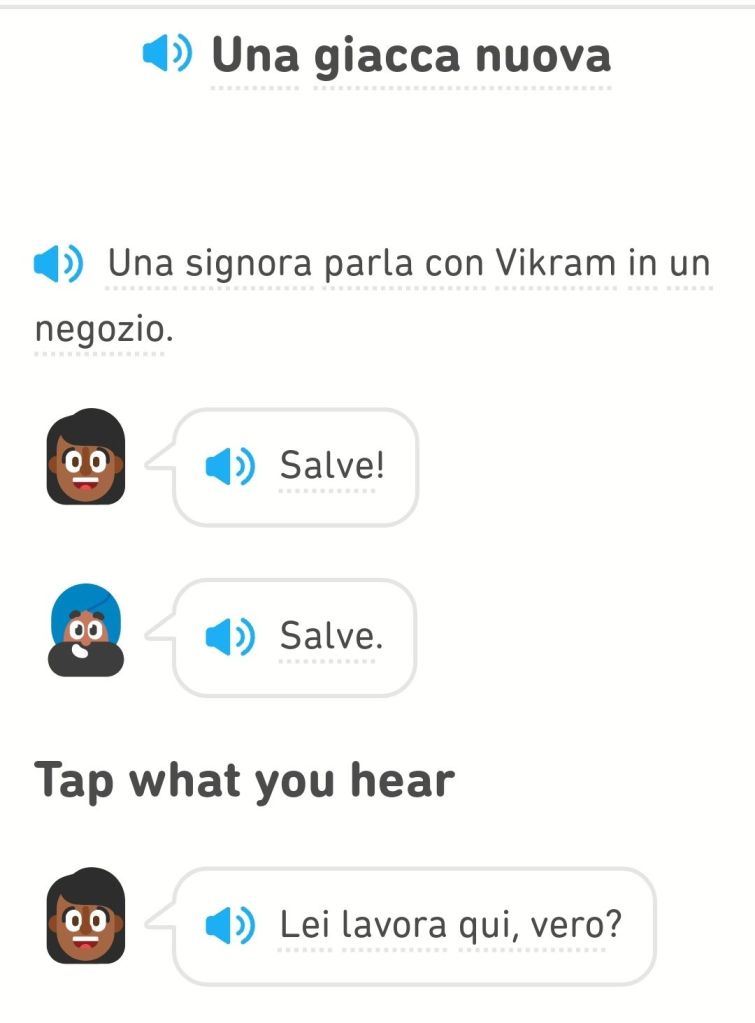Play audio for the title Una giacca nuova
The image size is (755, 1023).
click(x=167, y=55)
